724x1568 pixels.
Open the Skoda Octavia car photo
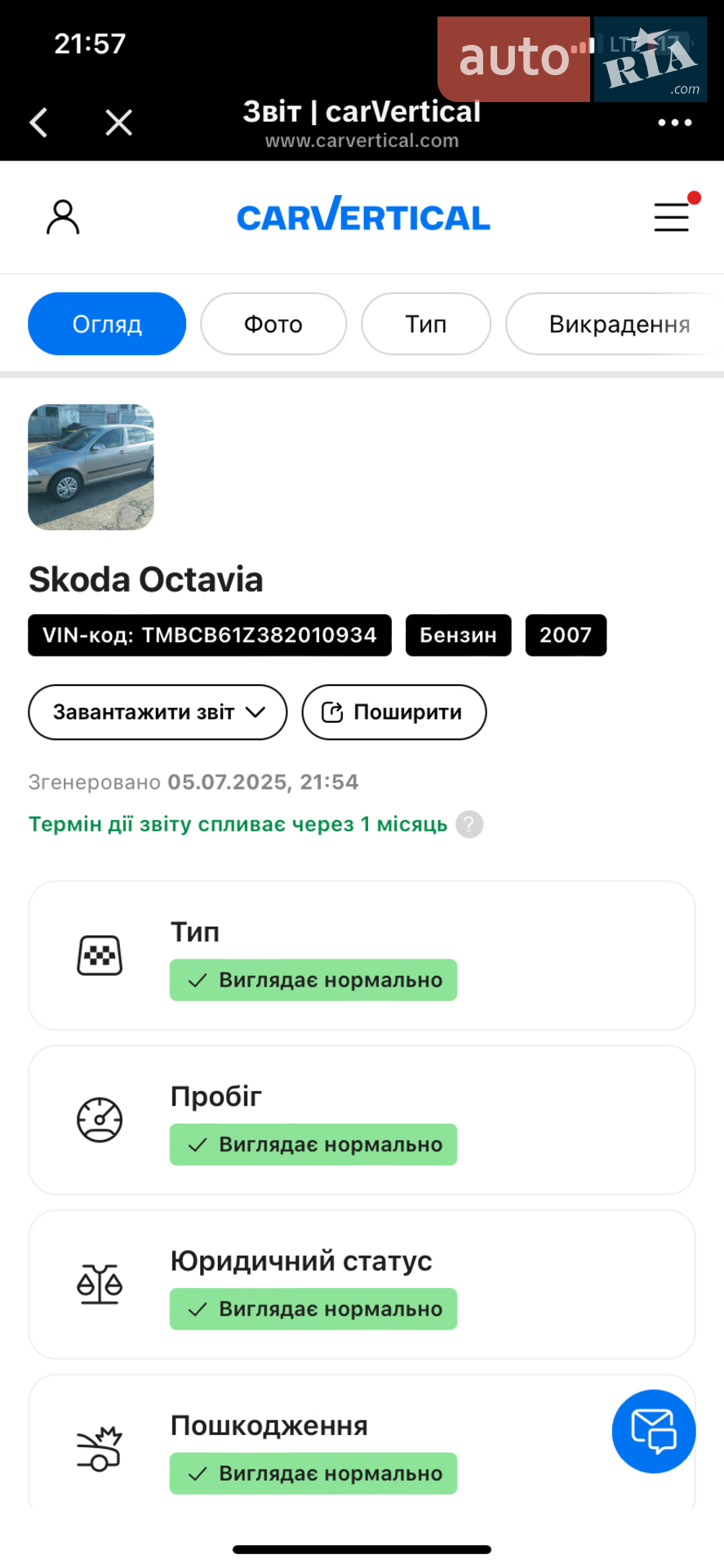(x=91, y=467)
